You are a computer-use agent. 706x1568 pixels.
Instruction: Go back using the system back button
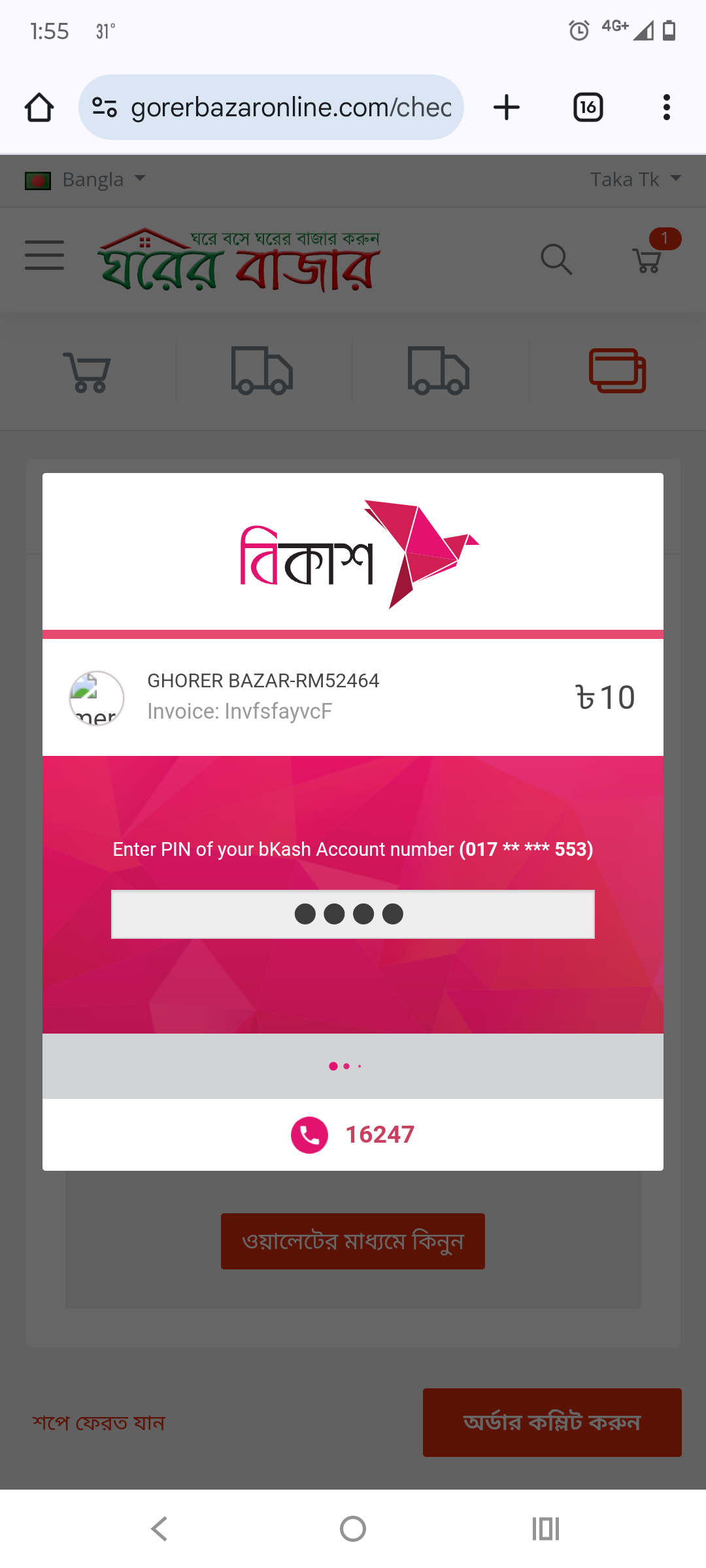160,1529
